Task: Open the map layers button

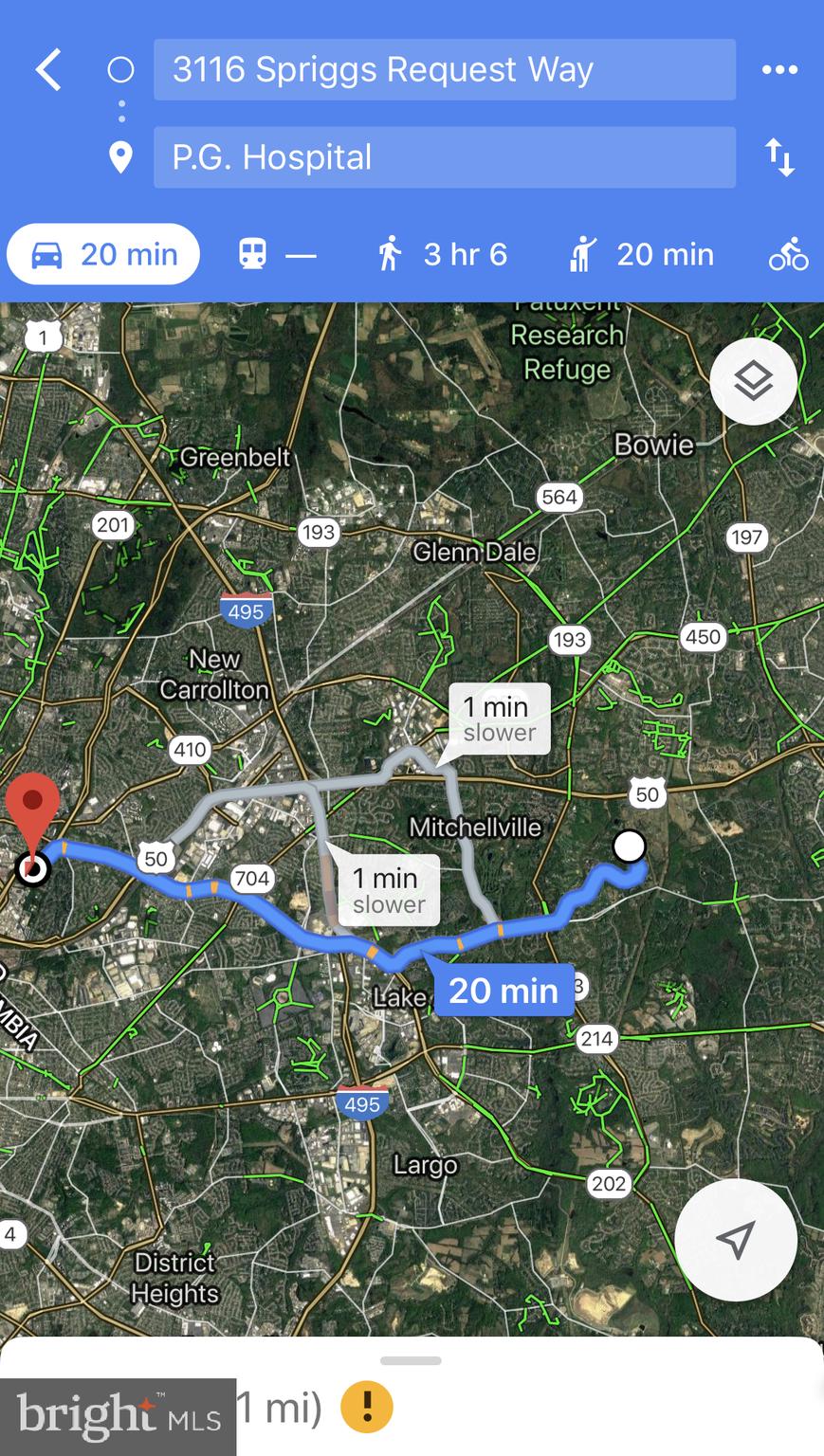Action: [x=753, y=381]
